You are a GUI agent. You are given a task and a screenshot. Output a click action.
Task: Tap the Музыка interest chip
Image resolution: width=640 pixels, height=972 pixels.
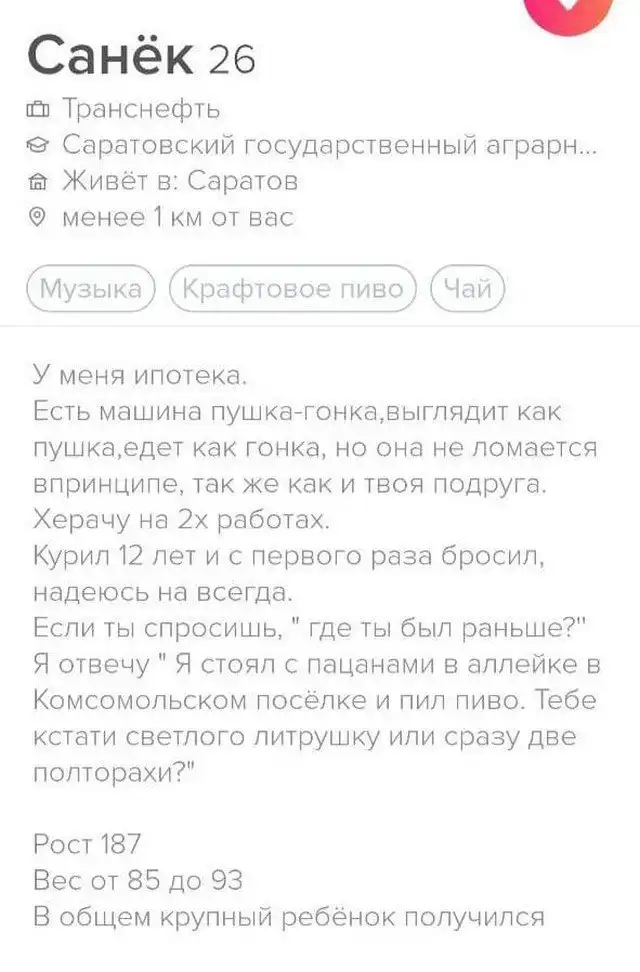pyautogui.click(x=90, y=290)
